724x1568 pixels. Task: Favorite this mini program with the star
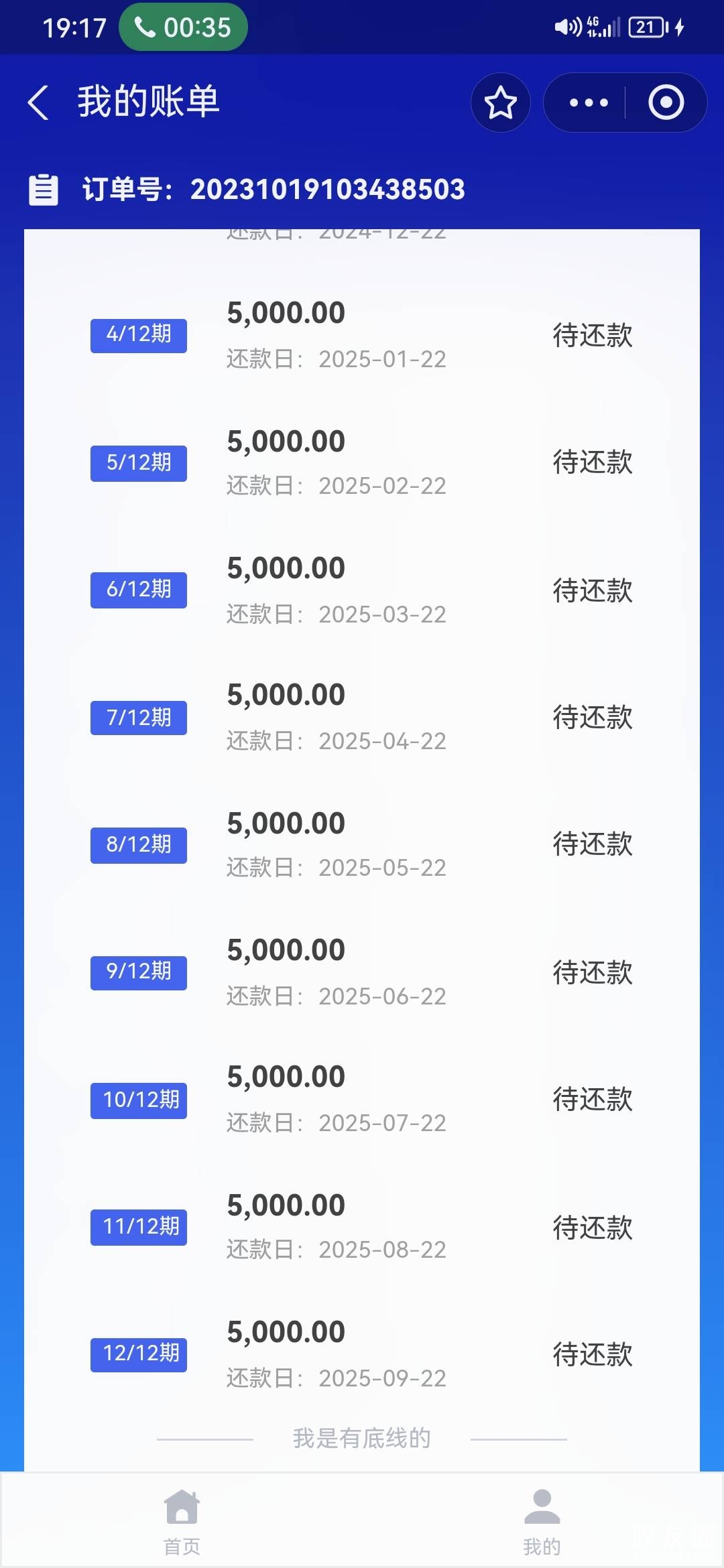point(500,103)
